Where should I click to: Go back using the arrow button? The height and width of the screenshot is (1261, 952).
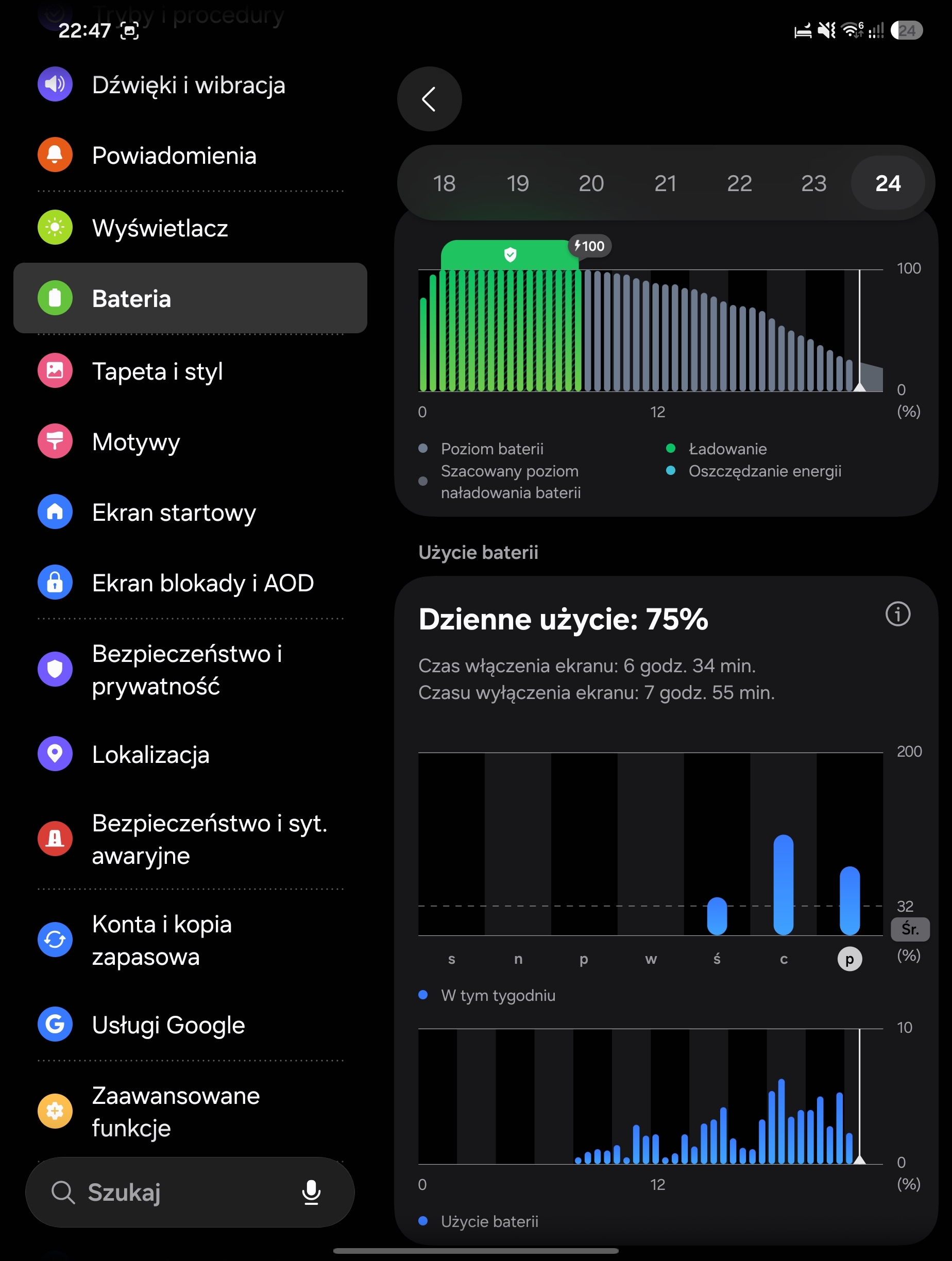[429, 99]
